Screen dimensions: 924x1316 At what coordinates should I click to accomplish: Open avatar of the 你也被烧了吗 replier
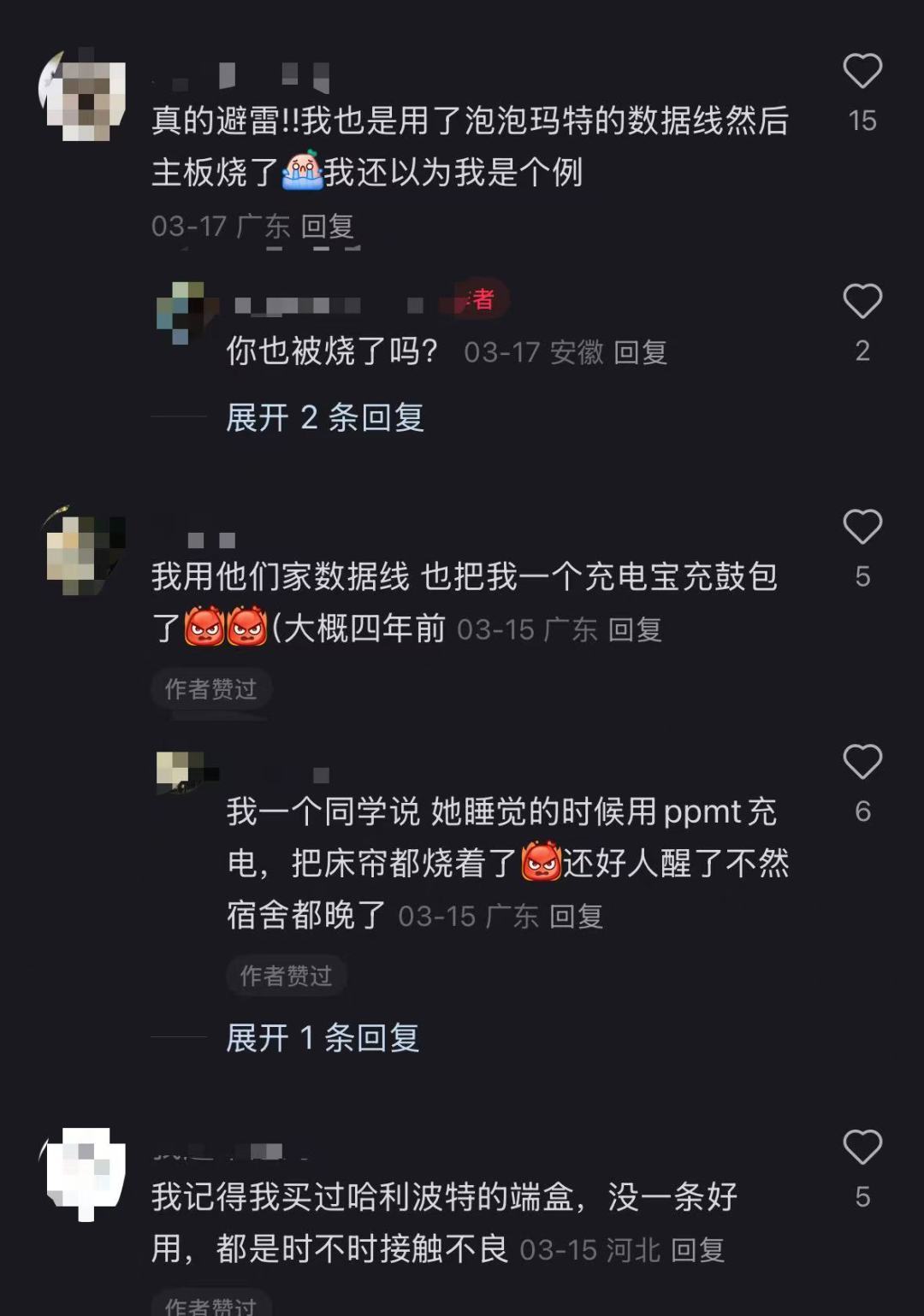coord(181,312)
